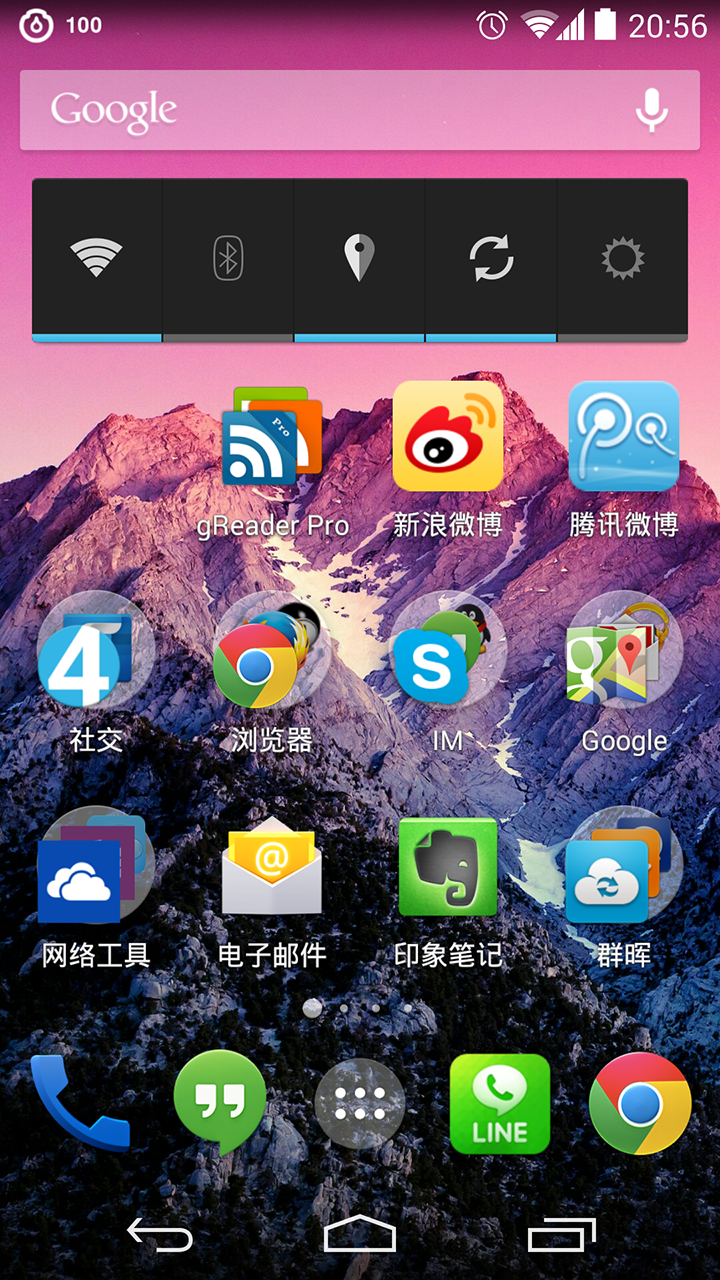The width and height of the screenshot is (720, 1280).
Task: Turn on Bluetooth in the power widget
Action: [x=229, y=260]
